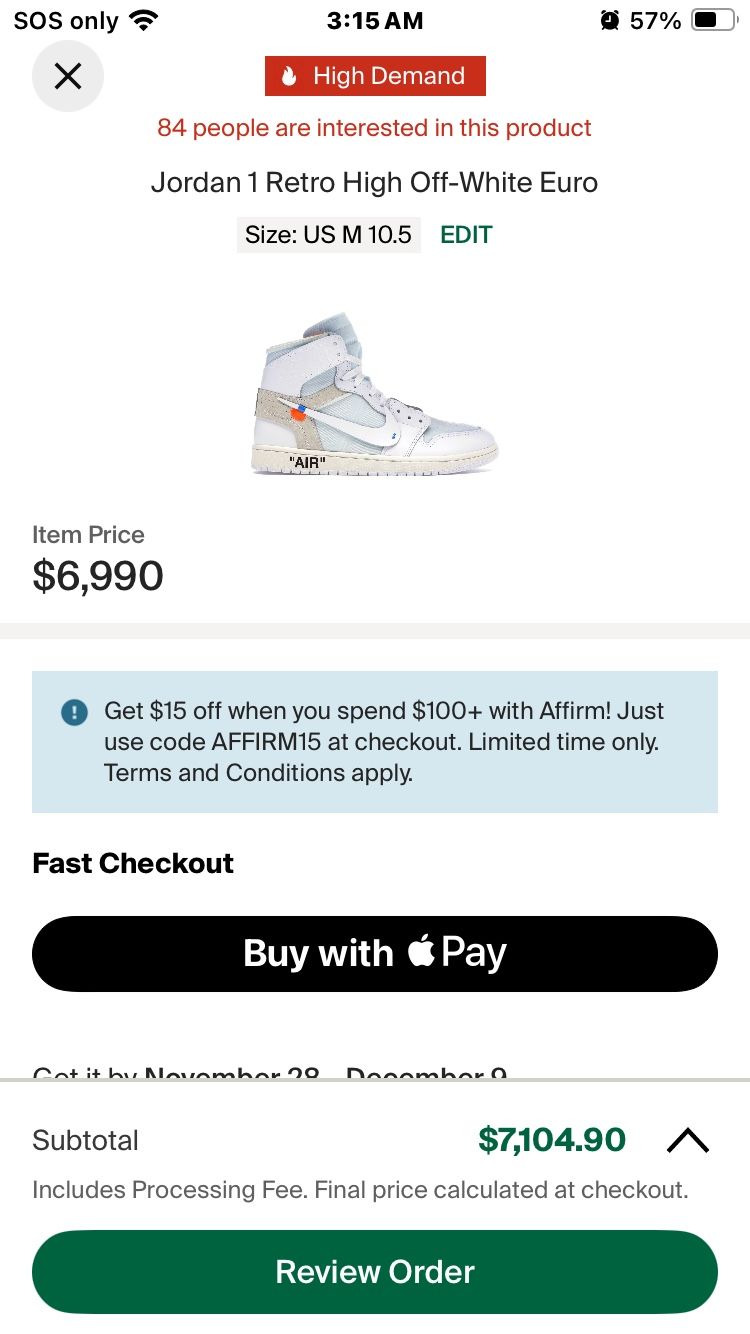
Task: Click the $6,990 item price
Action: [97, 575]
